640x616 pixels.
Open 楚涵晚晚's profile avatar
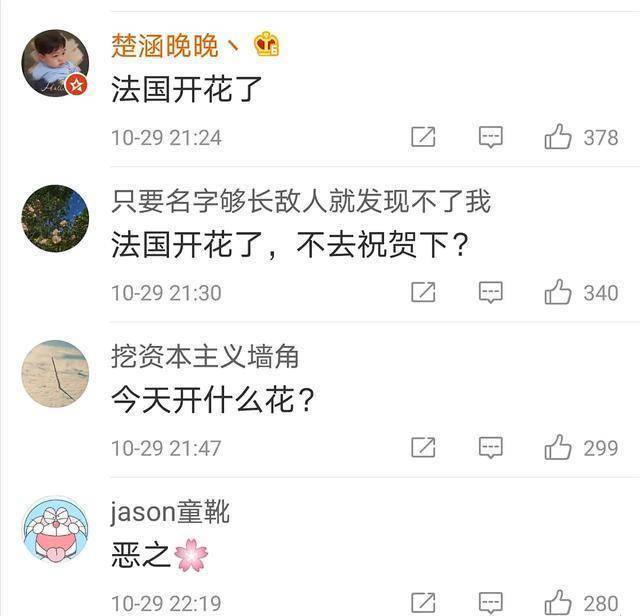55,63
